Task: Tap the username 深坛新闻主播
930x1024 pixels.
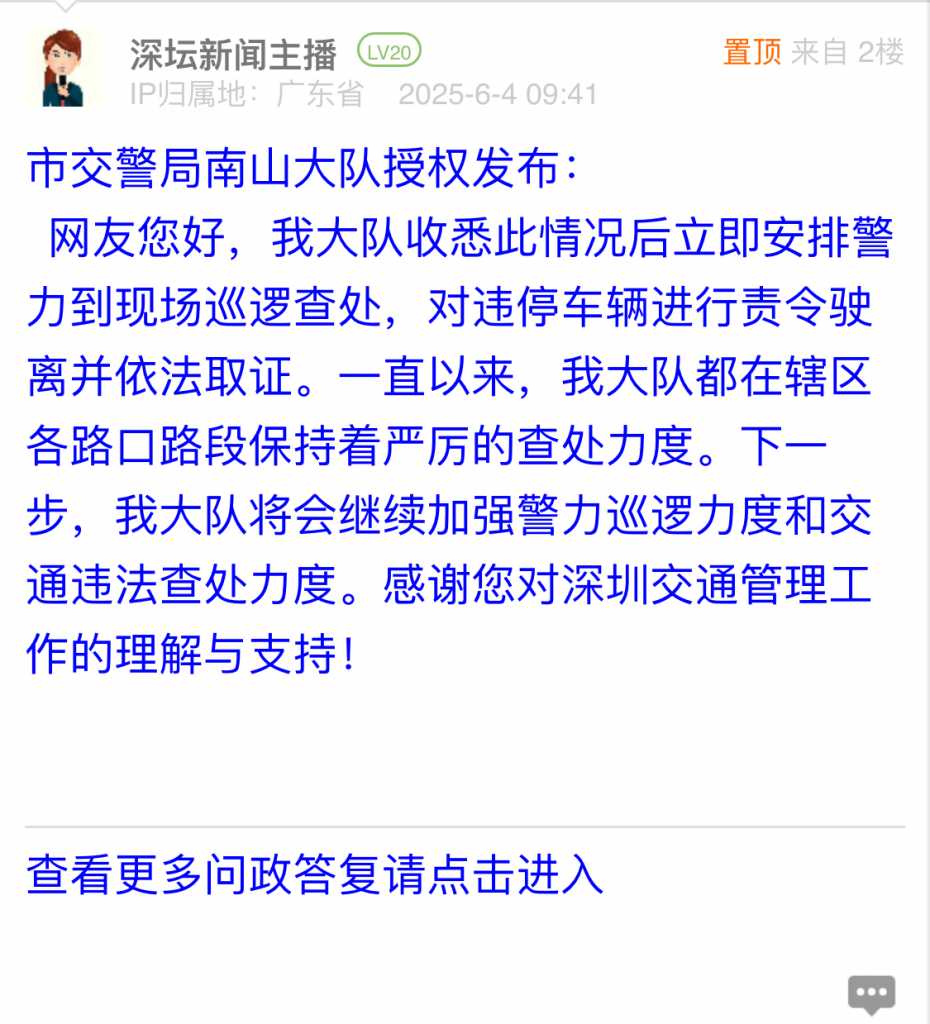Action: [x=233, y=53]
